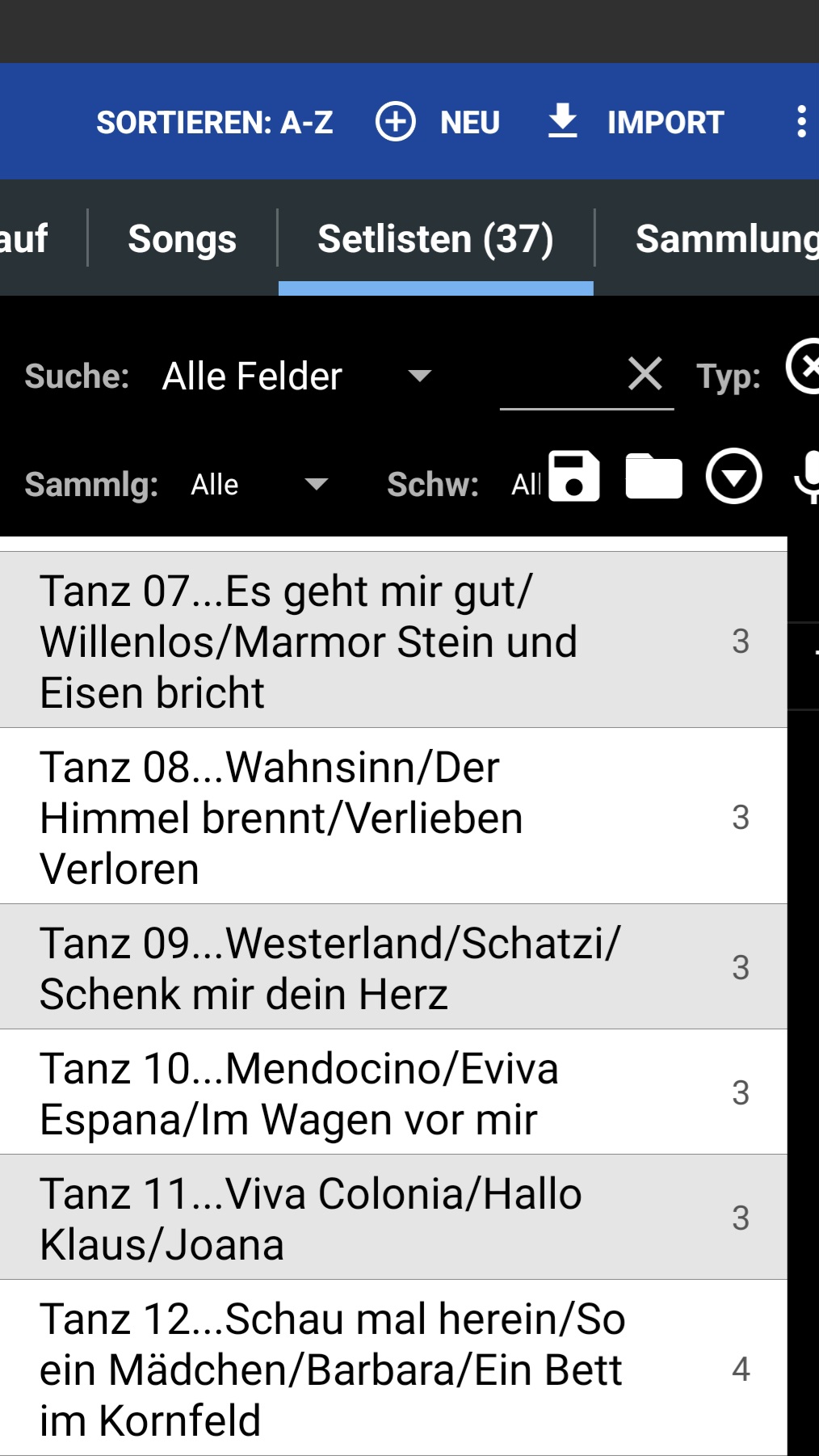Screen dimensions: 819x1456
Task: Switch to the Songs tab
Action: coord(182,239)
